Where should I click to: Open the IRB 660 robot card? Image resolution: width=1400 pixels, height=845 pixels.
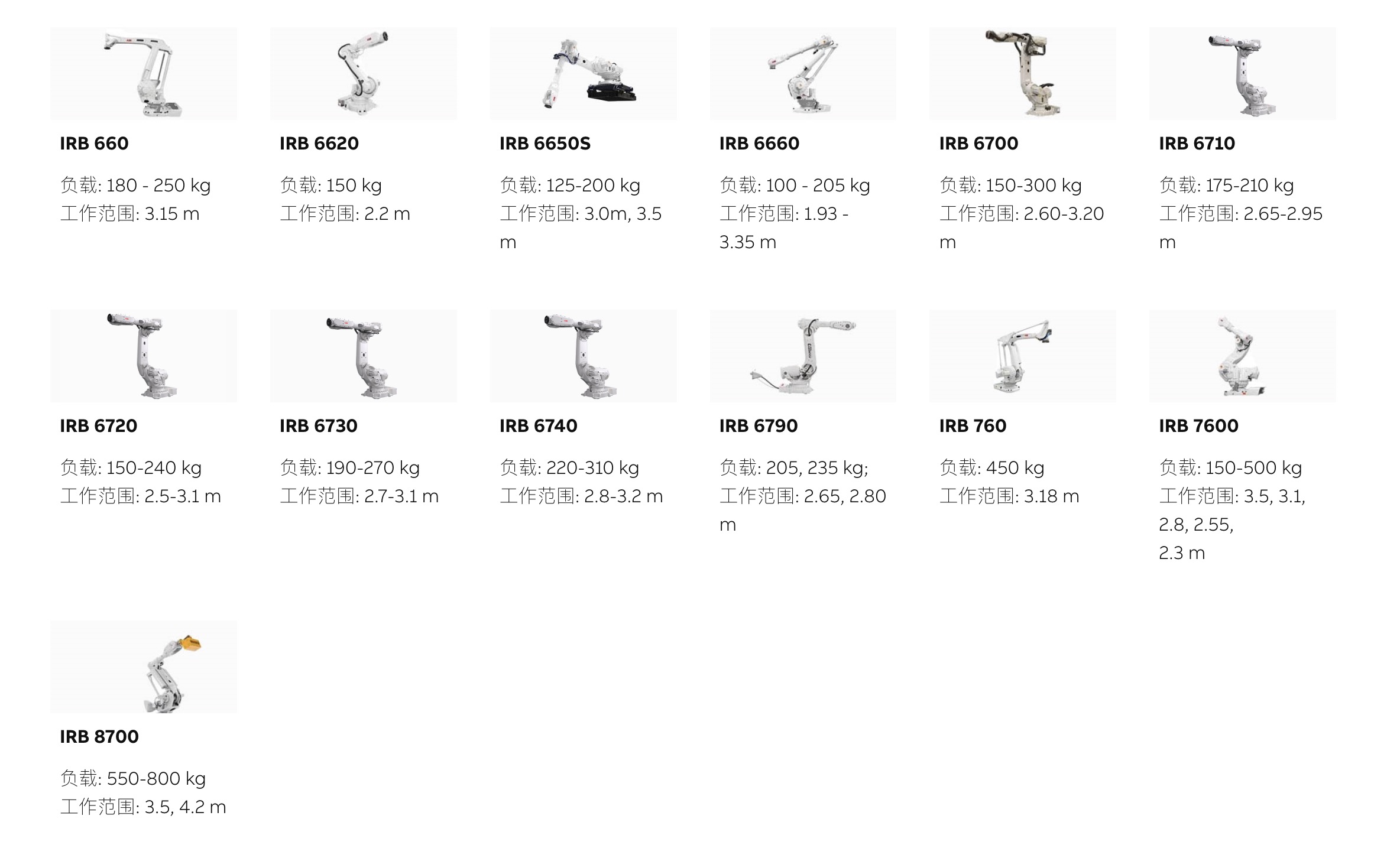coord(143,74)
